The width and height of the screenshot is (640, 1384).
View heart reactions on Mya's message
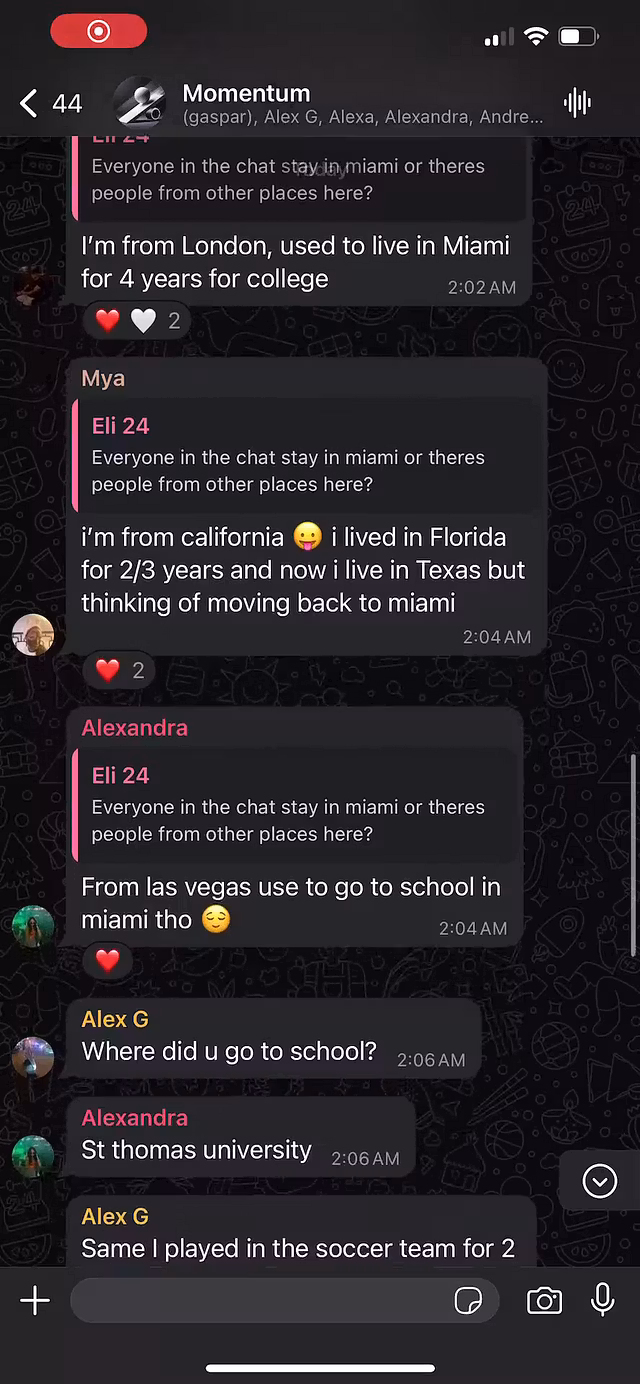(120, 670)
